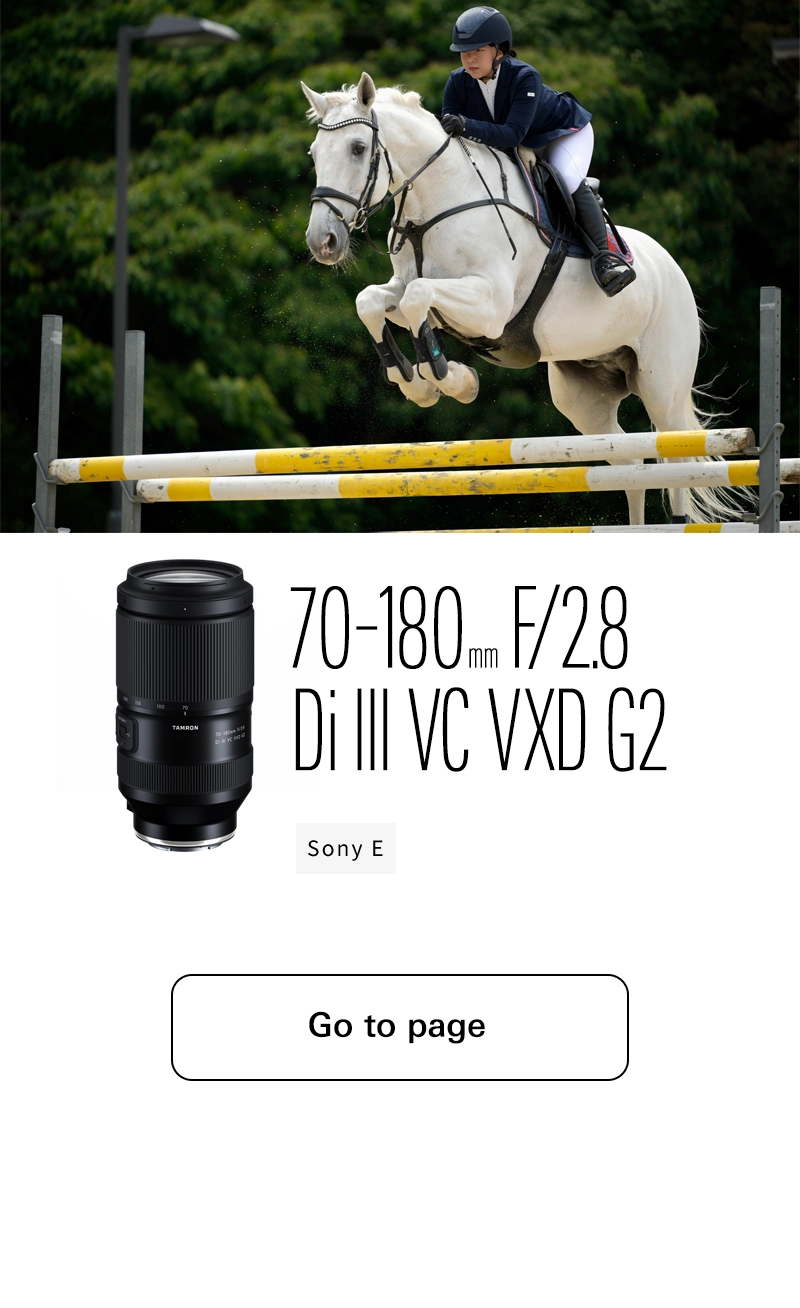The width and height of the screenshot is (800, 1308).
Task: Tap the Go to page button
Action: 399,1026
